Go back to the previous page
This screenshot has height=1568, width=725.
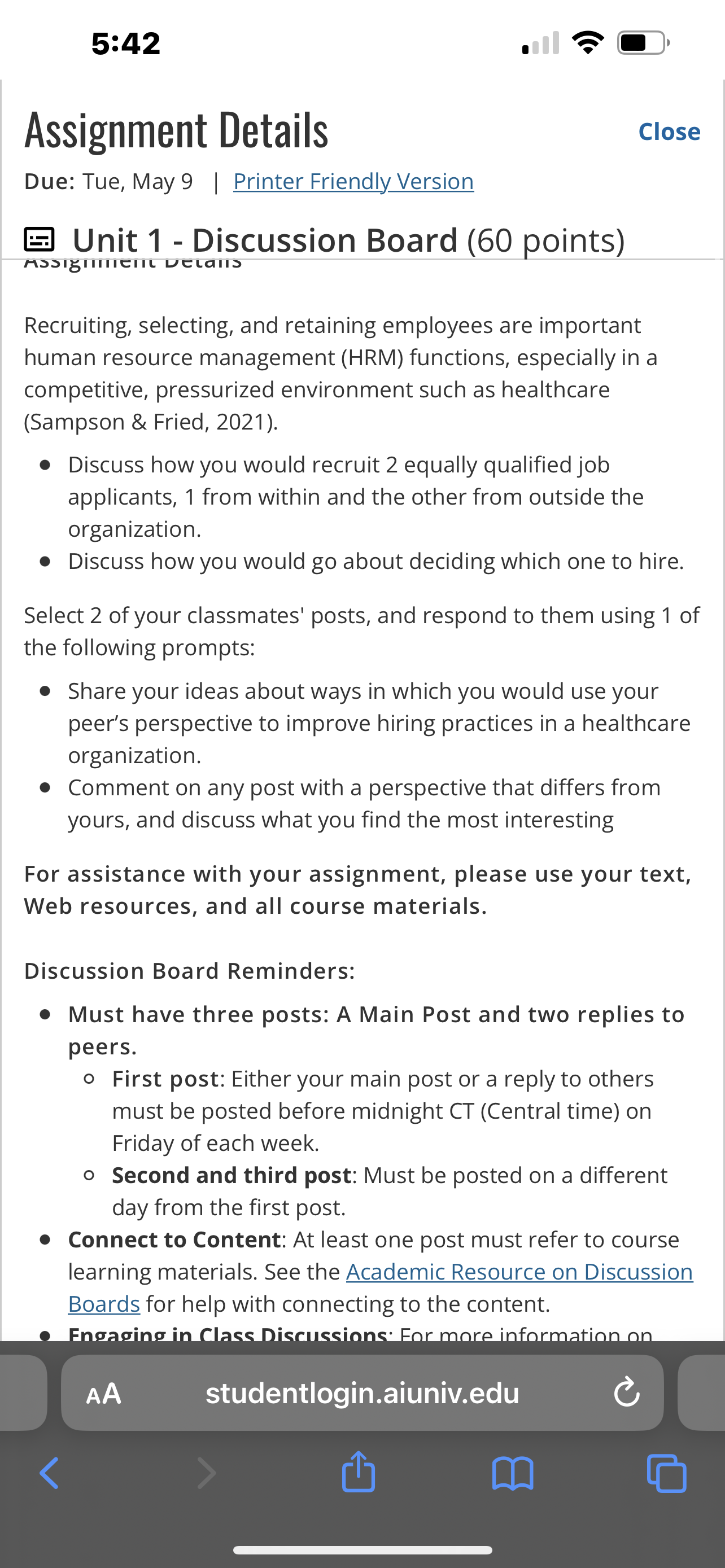pos(49,1473)
